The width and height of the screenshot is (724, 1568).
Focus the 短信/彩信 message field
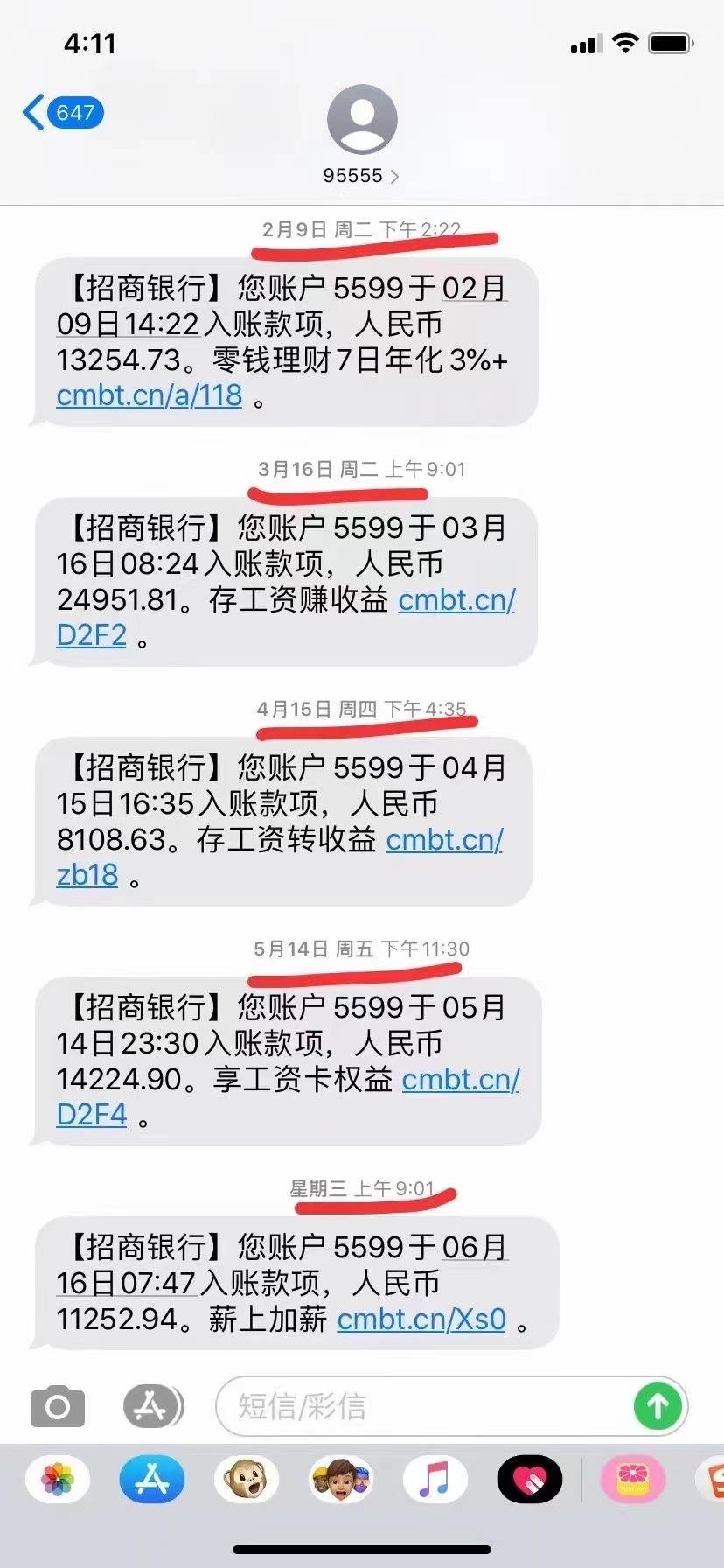pos(420,1407)
